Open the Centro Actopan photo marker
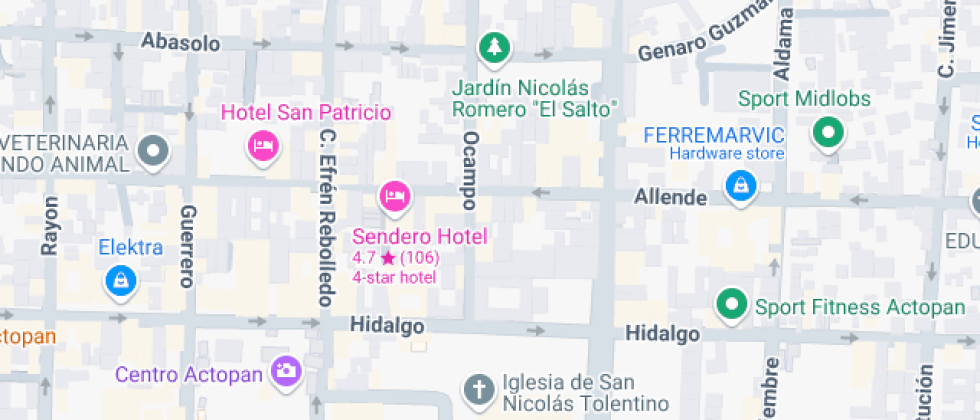980x420 pixels. tap(286, 370)
